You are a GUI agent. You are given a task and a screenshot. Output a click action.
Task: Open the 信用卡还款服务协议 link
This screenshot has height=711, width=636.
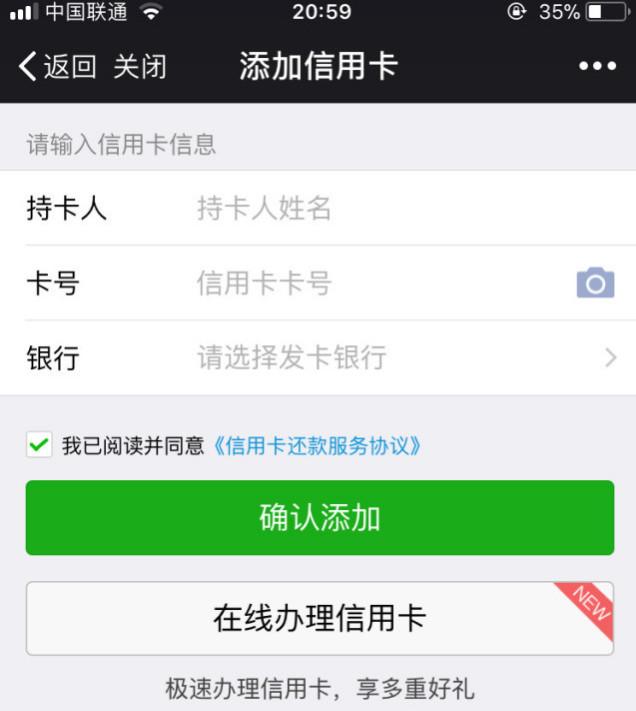(x=317, y=446)
